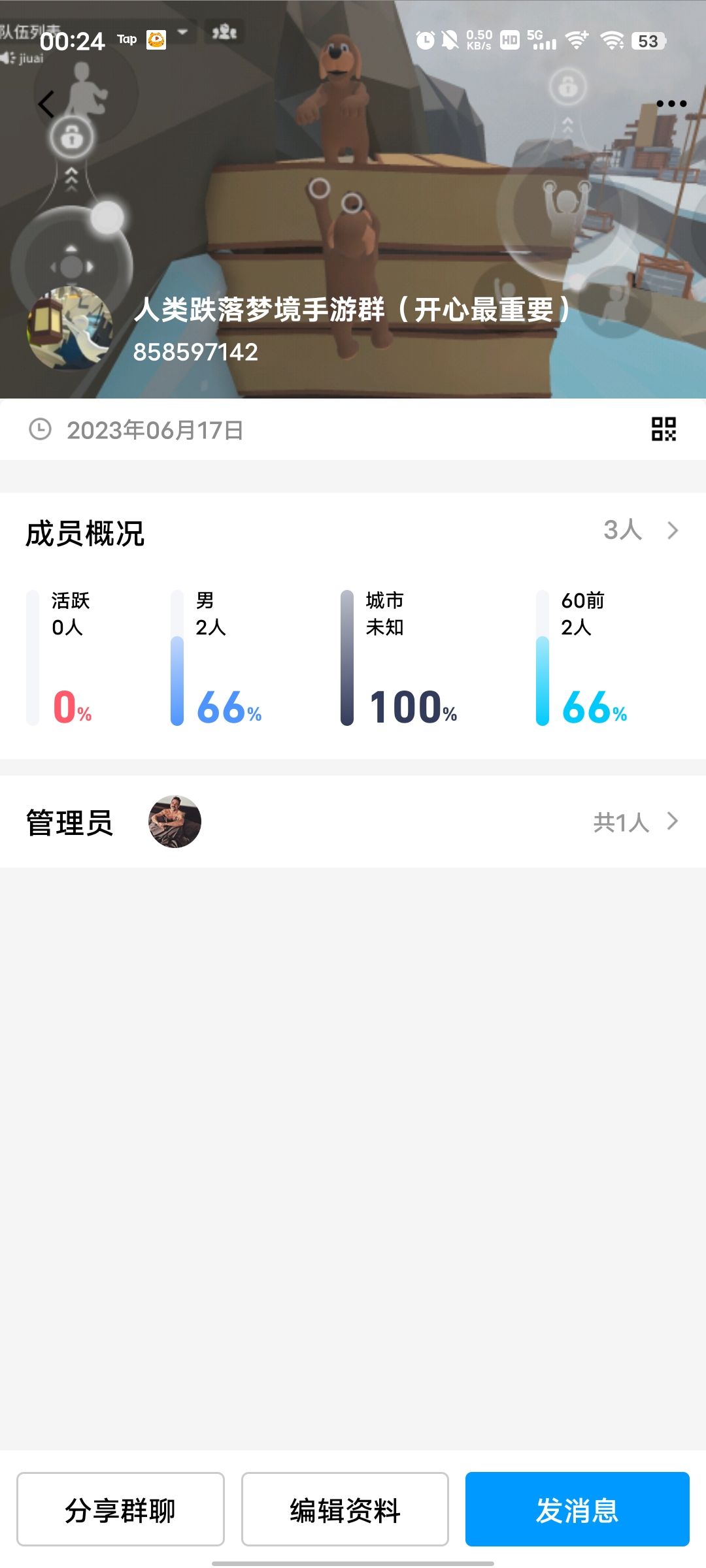
Task: Open the 管理员 row showing 共1人
Action: (353, 822)
